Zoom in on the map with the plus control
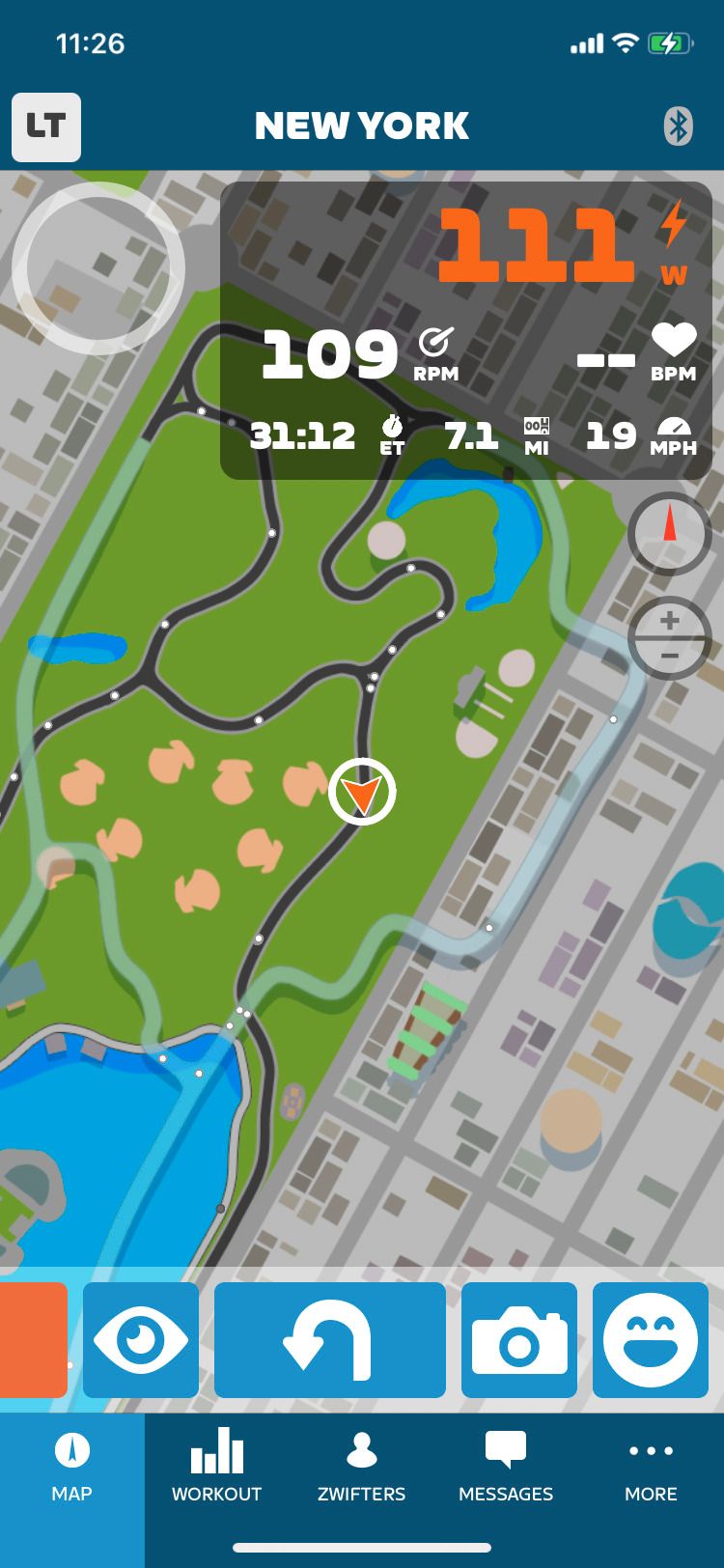 click(668, 621)
